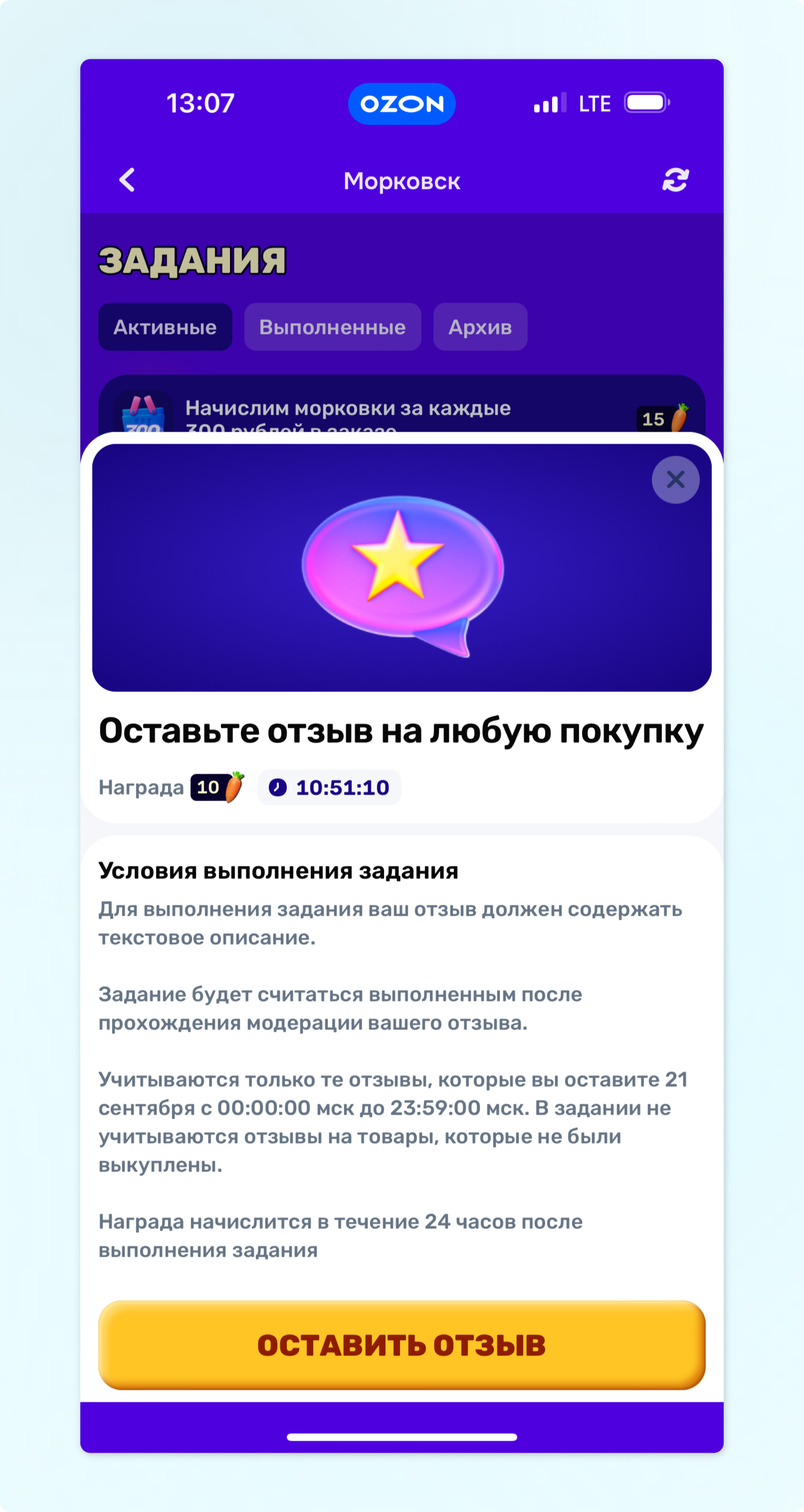Switch to the Активные tab
Screen dimensions: 804x1512
165,327
